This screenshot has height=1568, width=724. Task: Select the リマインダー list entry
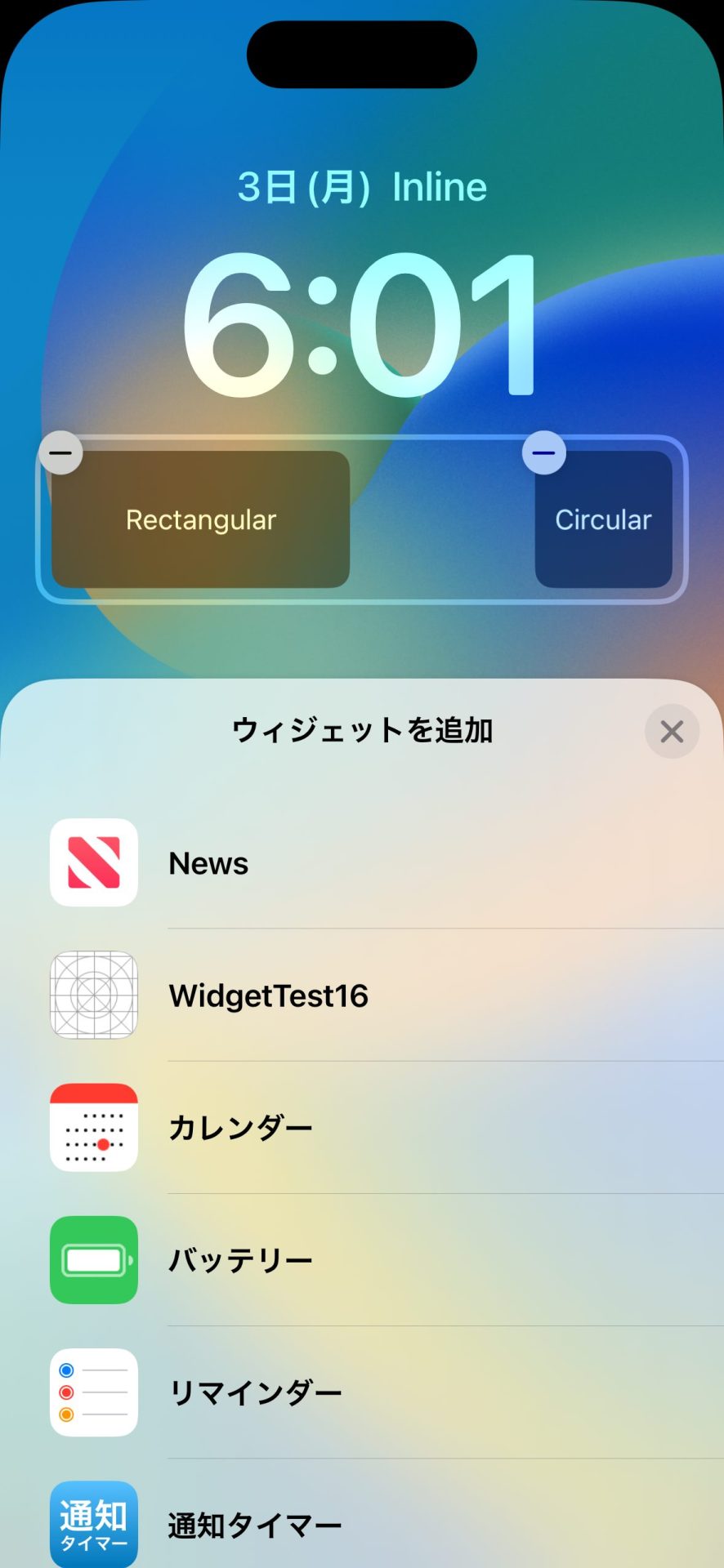327,1392
